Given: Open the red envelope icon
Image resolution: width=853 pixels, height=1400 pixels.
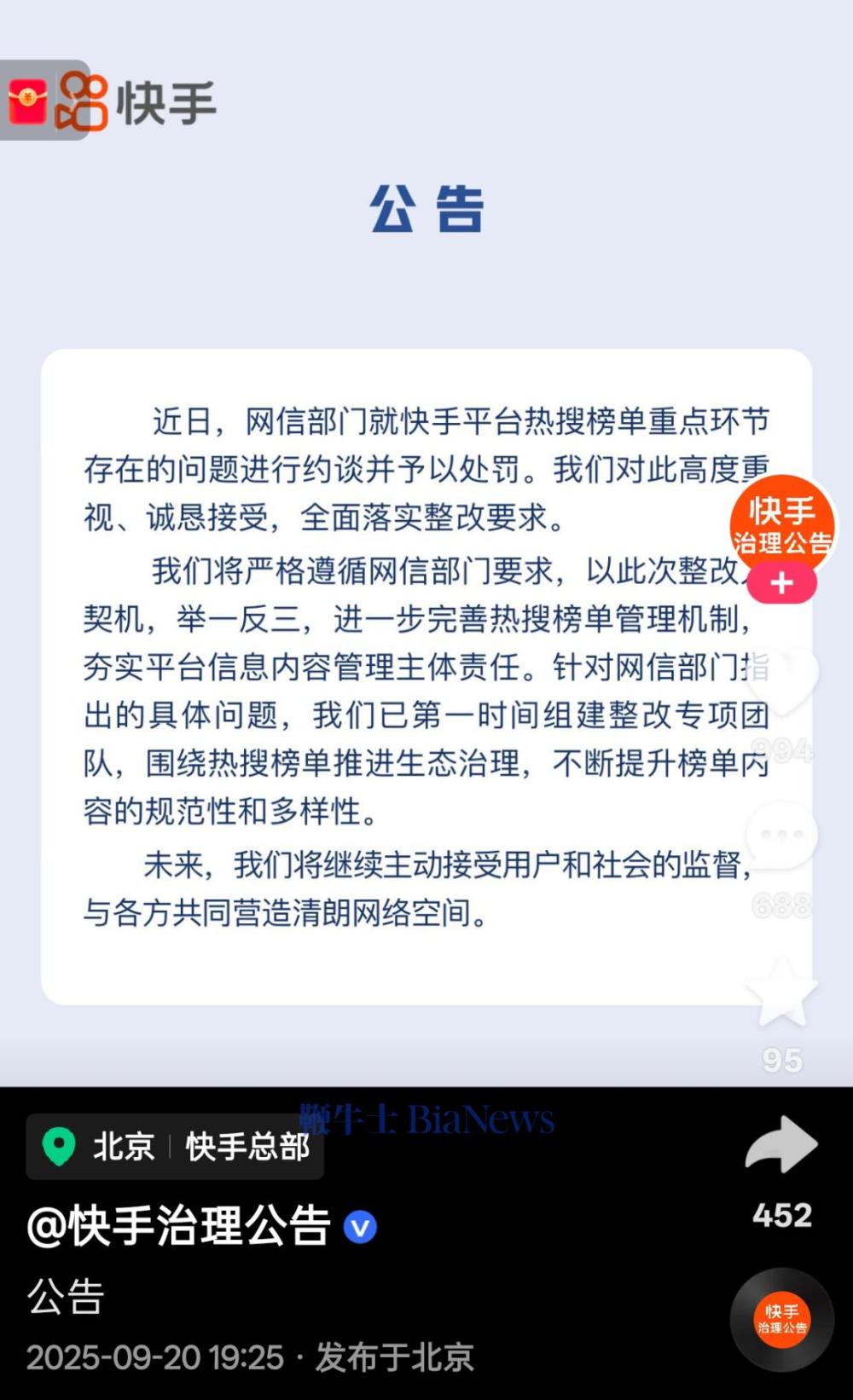Looking at the screenshot, I should (28, 101).
